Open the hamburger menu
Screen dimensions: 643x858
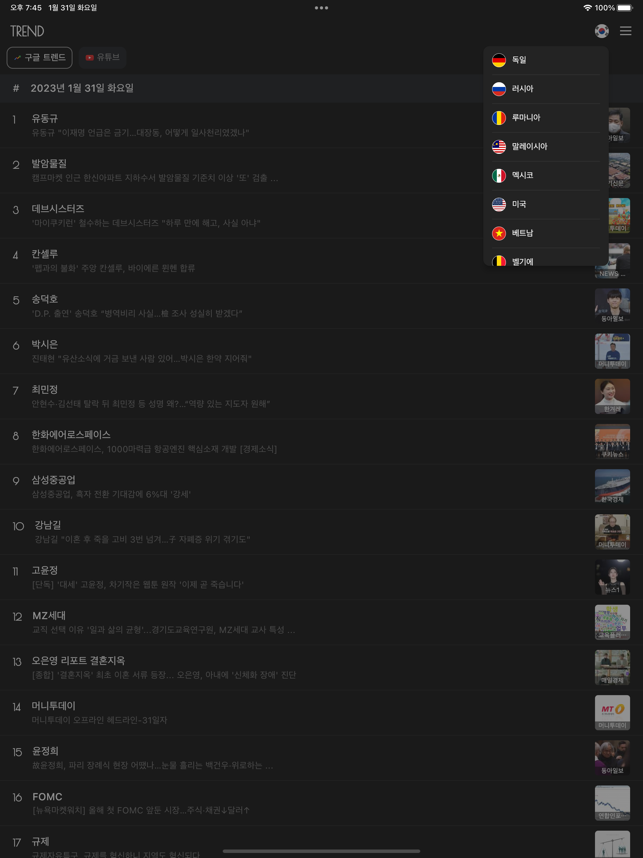[625, 31]
